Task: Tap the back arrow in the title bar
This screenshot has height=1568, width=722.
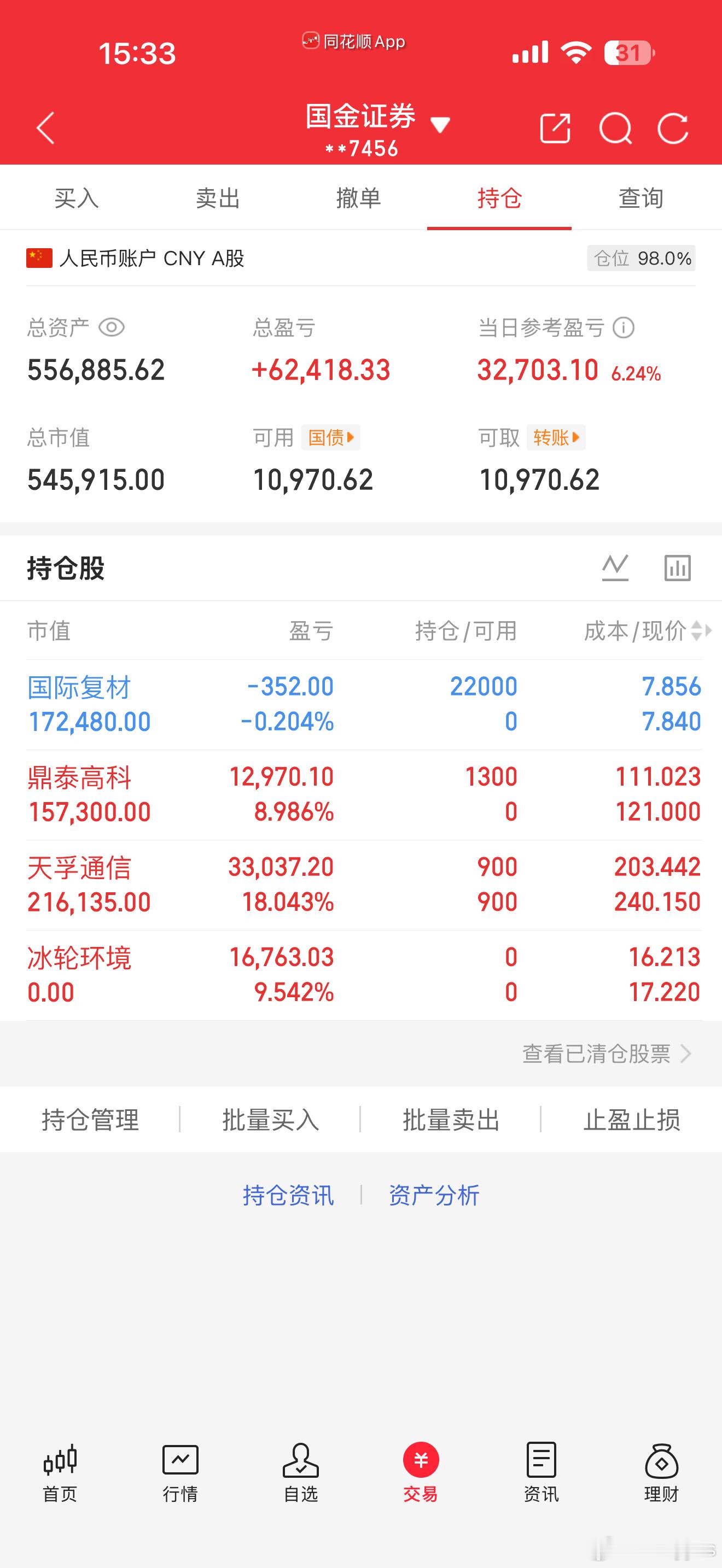Action: [x=45, y=128]
